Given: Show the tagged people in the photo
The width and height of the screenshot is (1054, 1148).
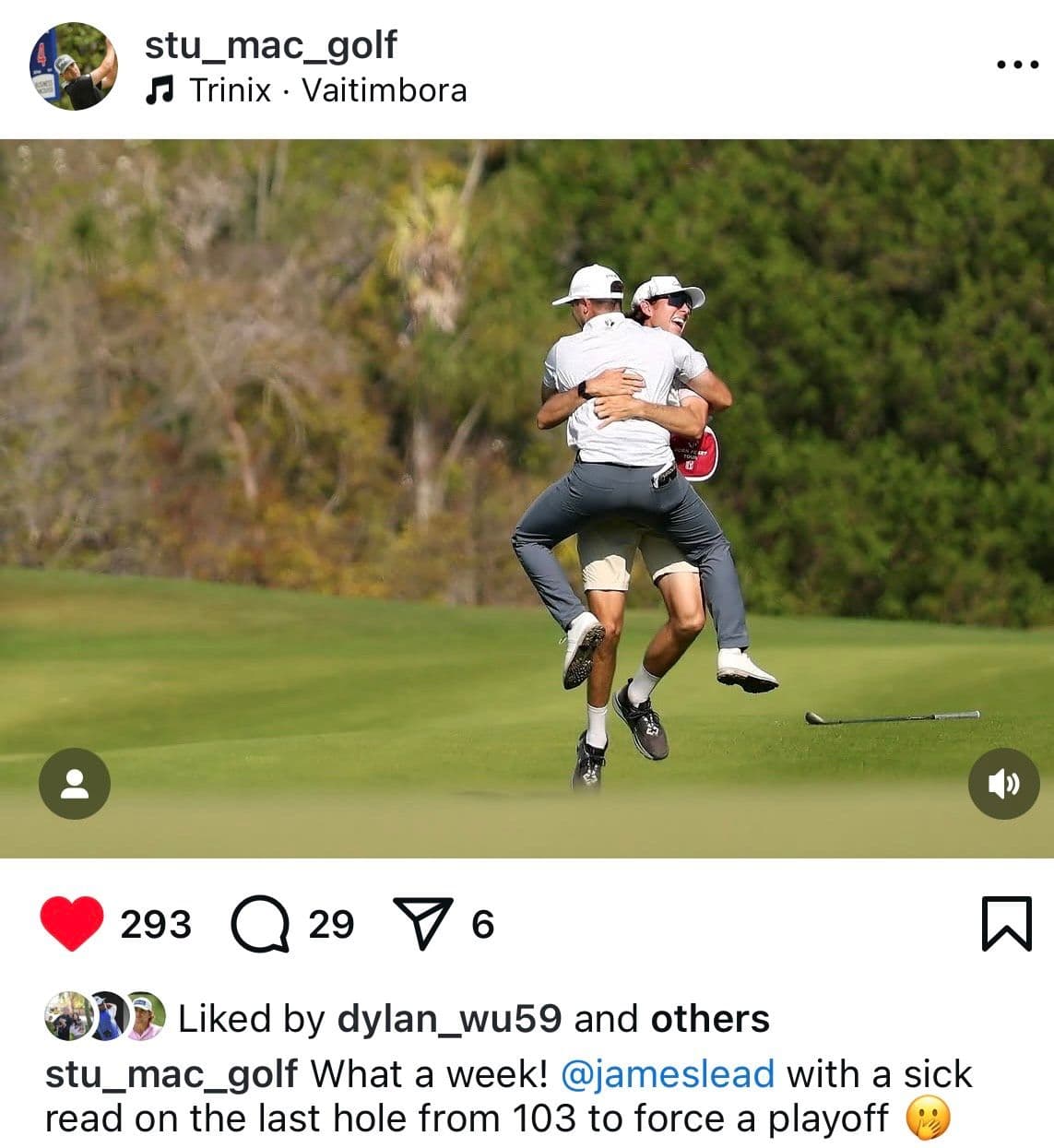Looking at the screenshot, I should (x=75, y=784).
